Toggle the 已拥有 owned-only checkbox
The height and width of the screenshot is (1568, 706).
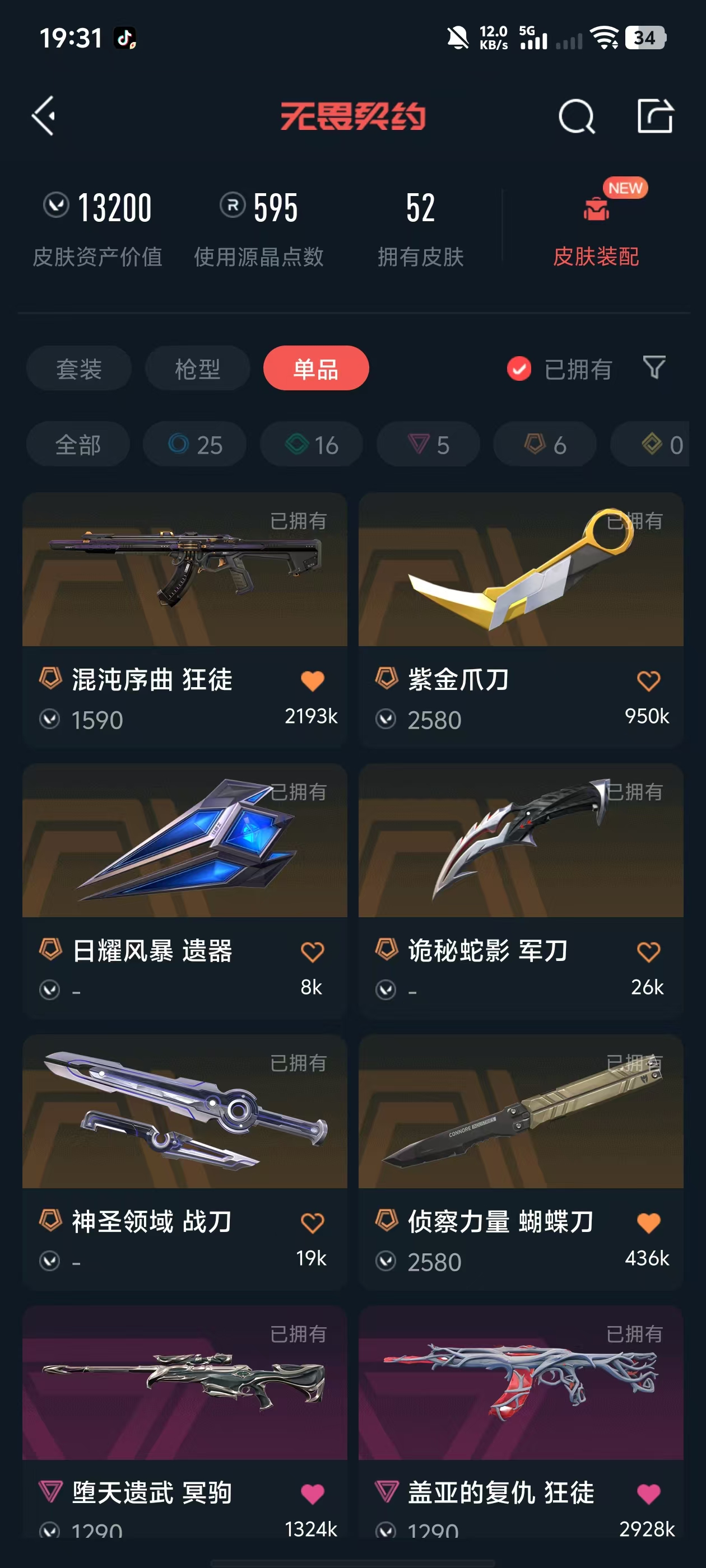tap(519, 369)
